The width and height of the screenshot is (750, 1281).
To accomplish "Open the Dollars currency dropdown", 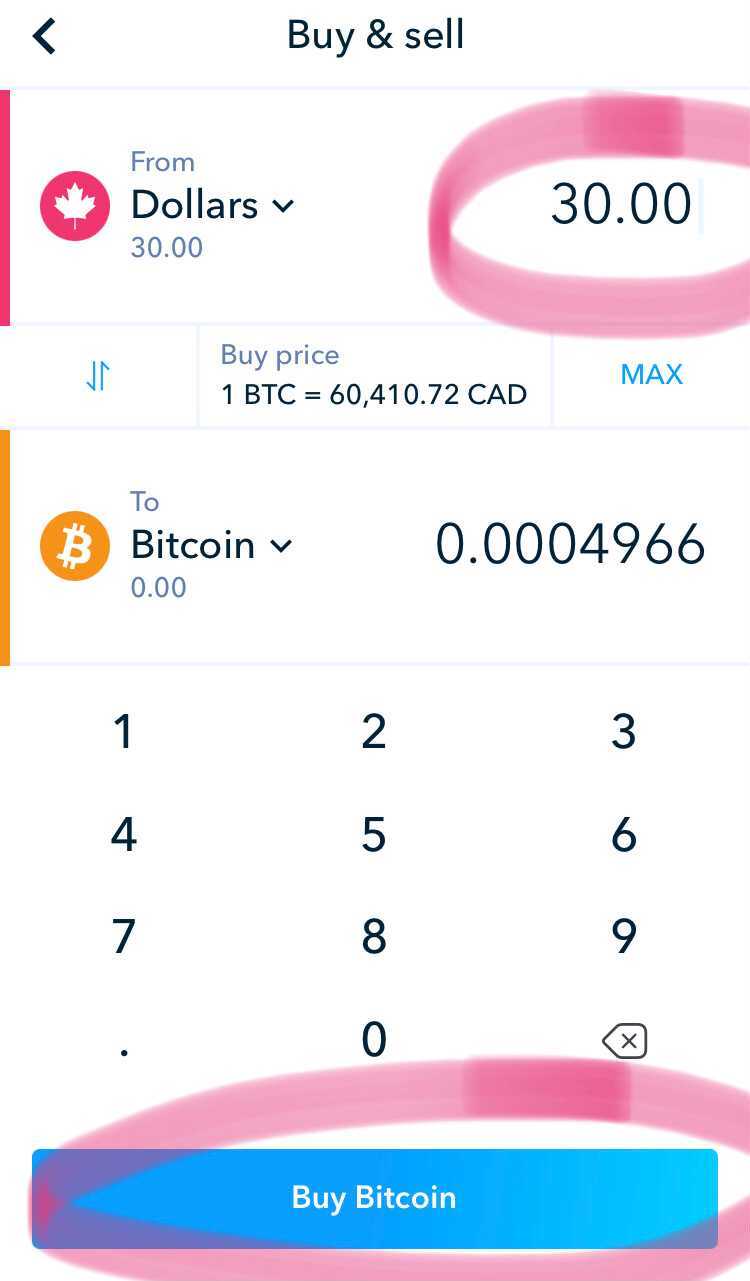I will 212,206.
